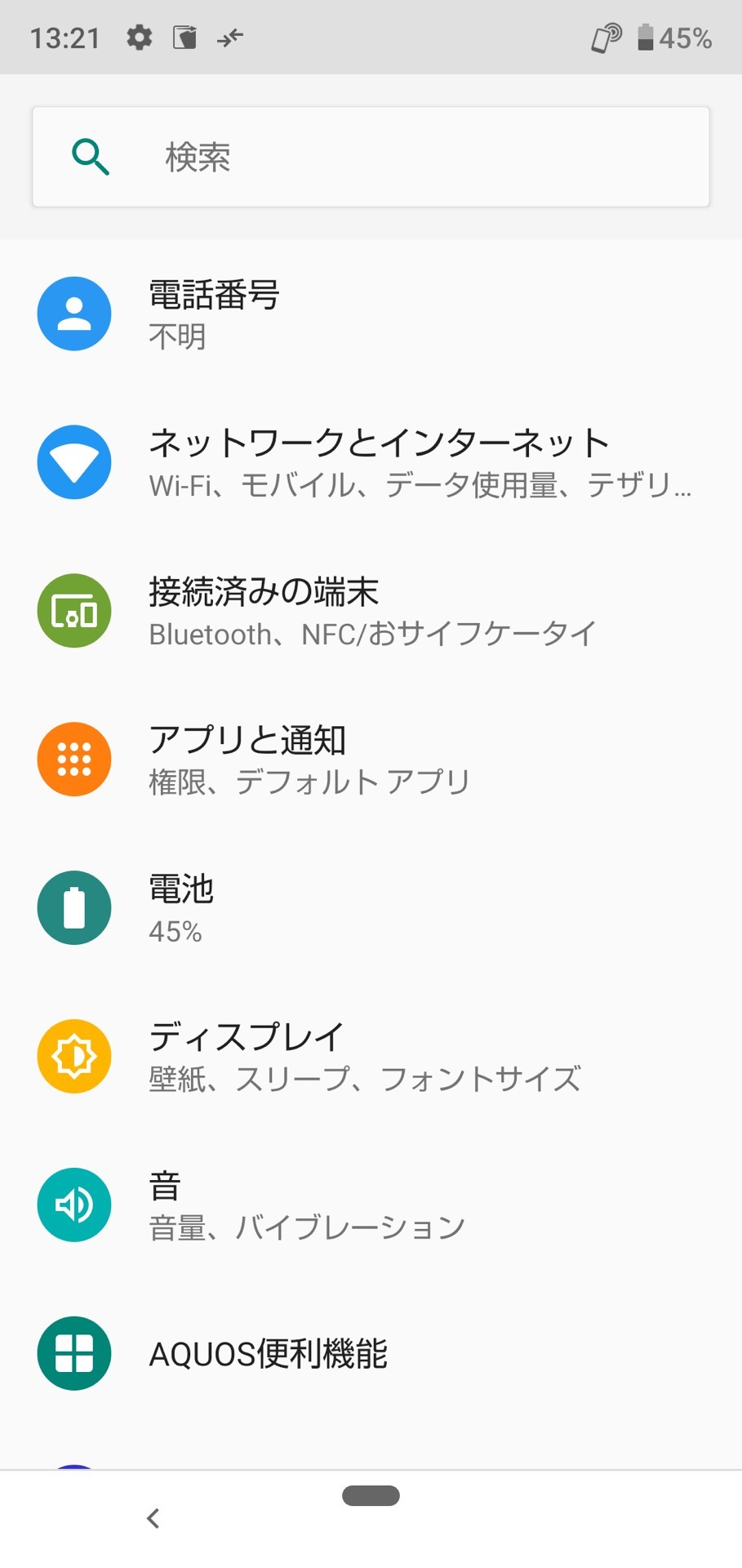
Task: Go to ディスプレイ settings
Action: click(x=371, y=1057)
